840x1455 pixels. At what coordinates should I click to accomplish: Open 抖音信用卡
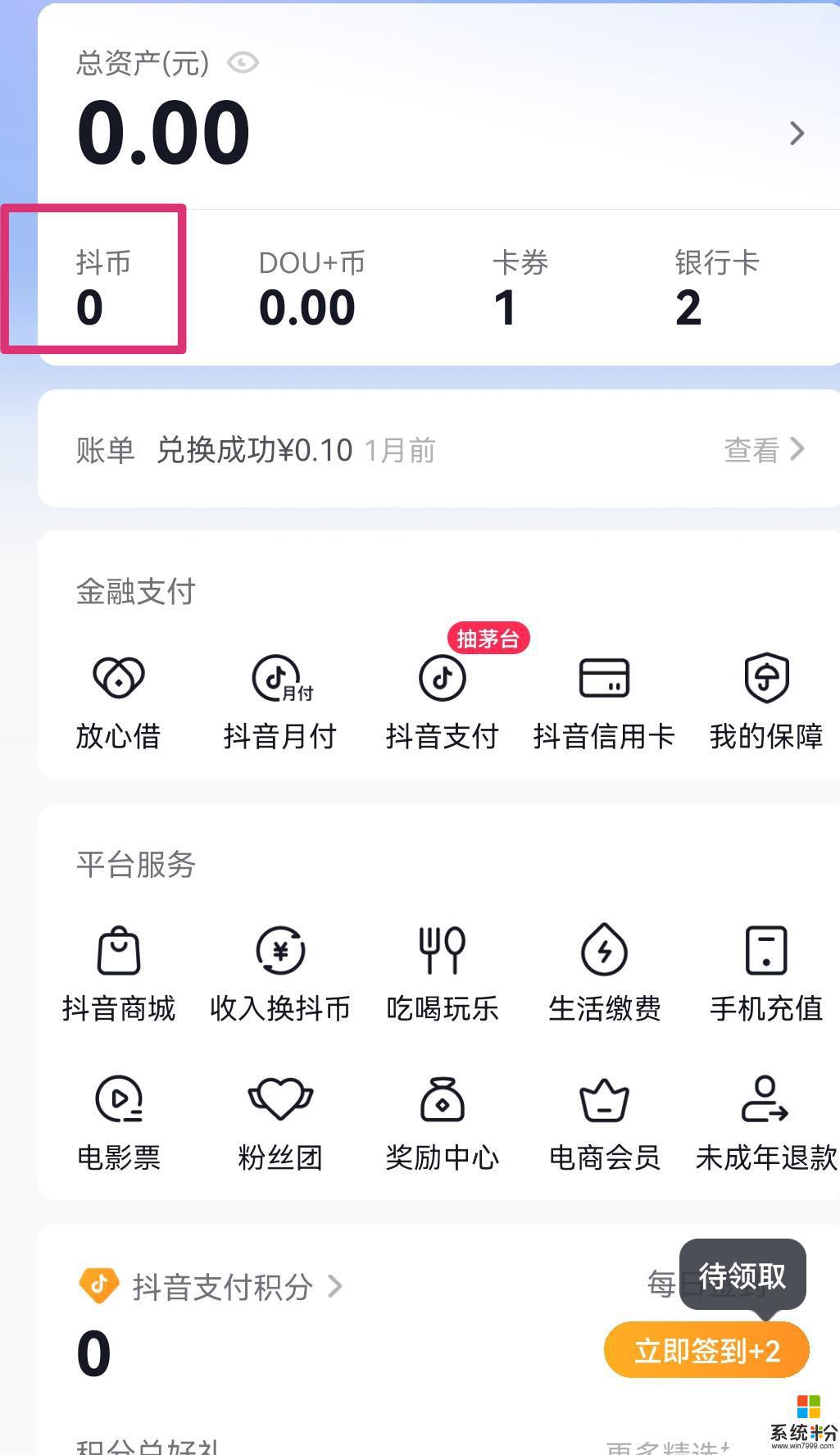[604, 702]
